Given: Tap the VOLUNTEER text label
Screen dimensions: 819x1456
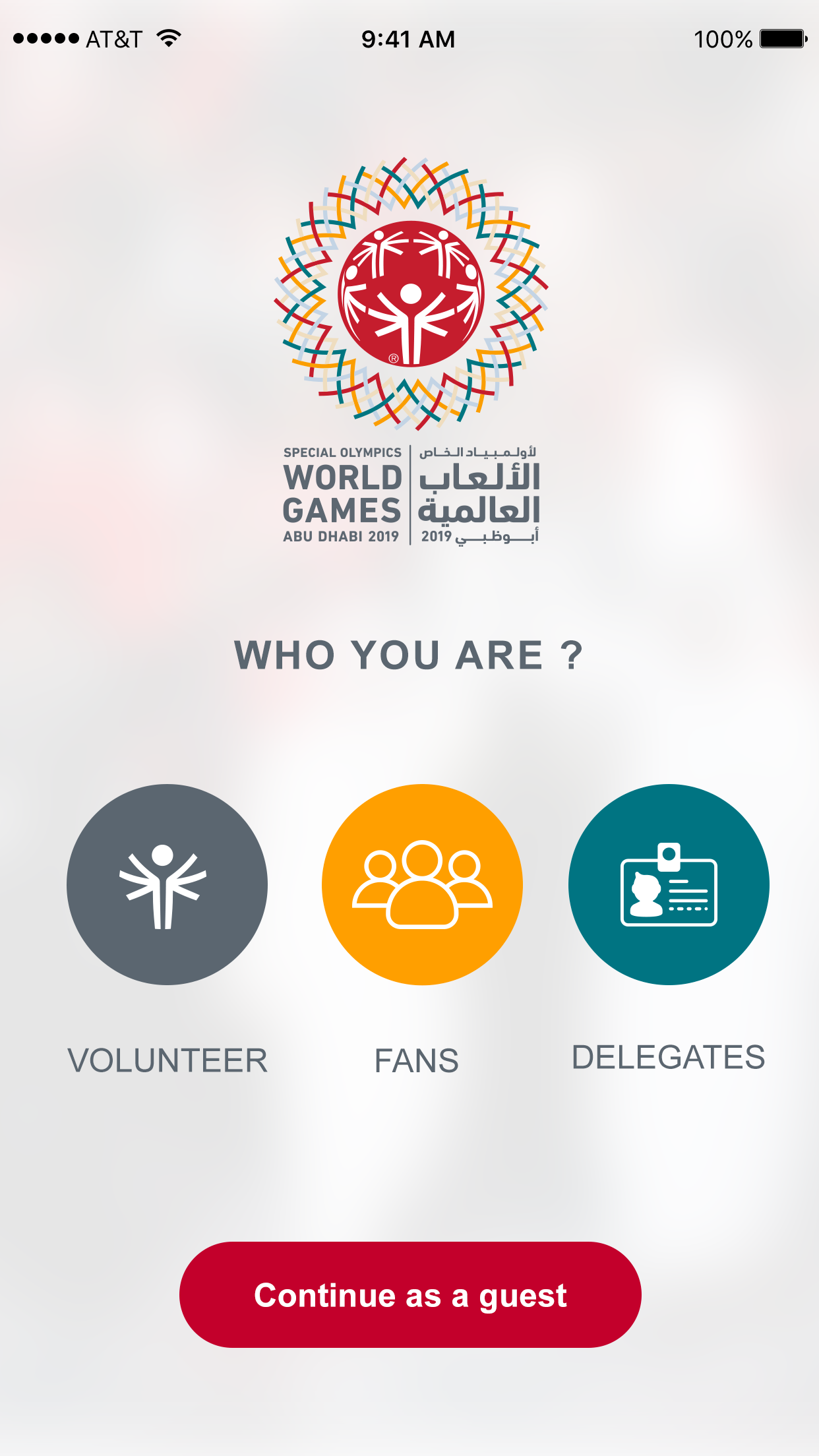Looking at the screenshot, I should [167, 1060].
